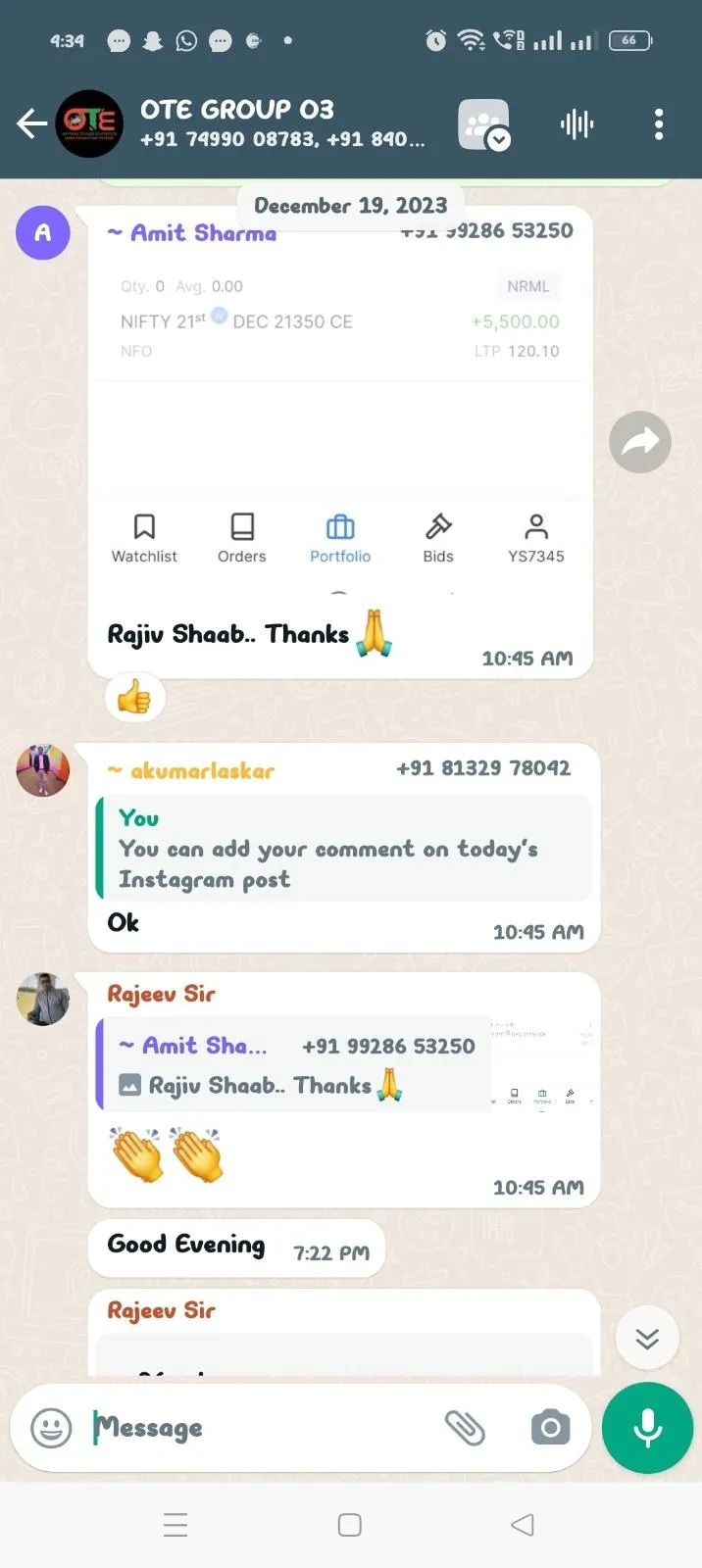Go back from OTE GROUP 03 chat
Image resolution: width=702 pixels, height=1568 pixels.
[x=31, y=123]
